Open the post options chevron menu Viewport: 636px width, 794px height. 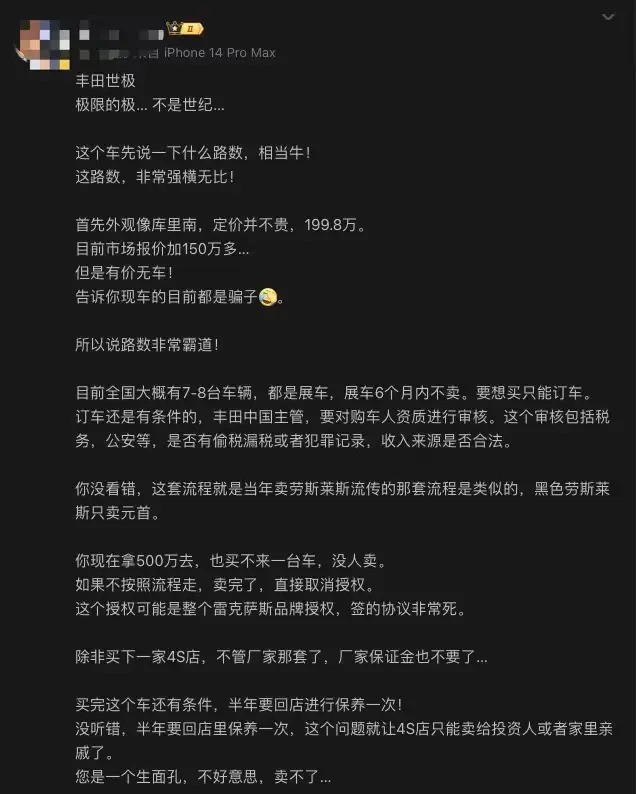pyautogui.click(x=607, y=17)
